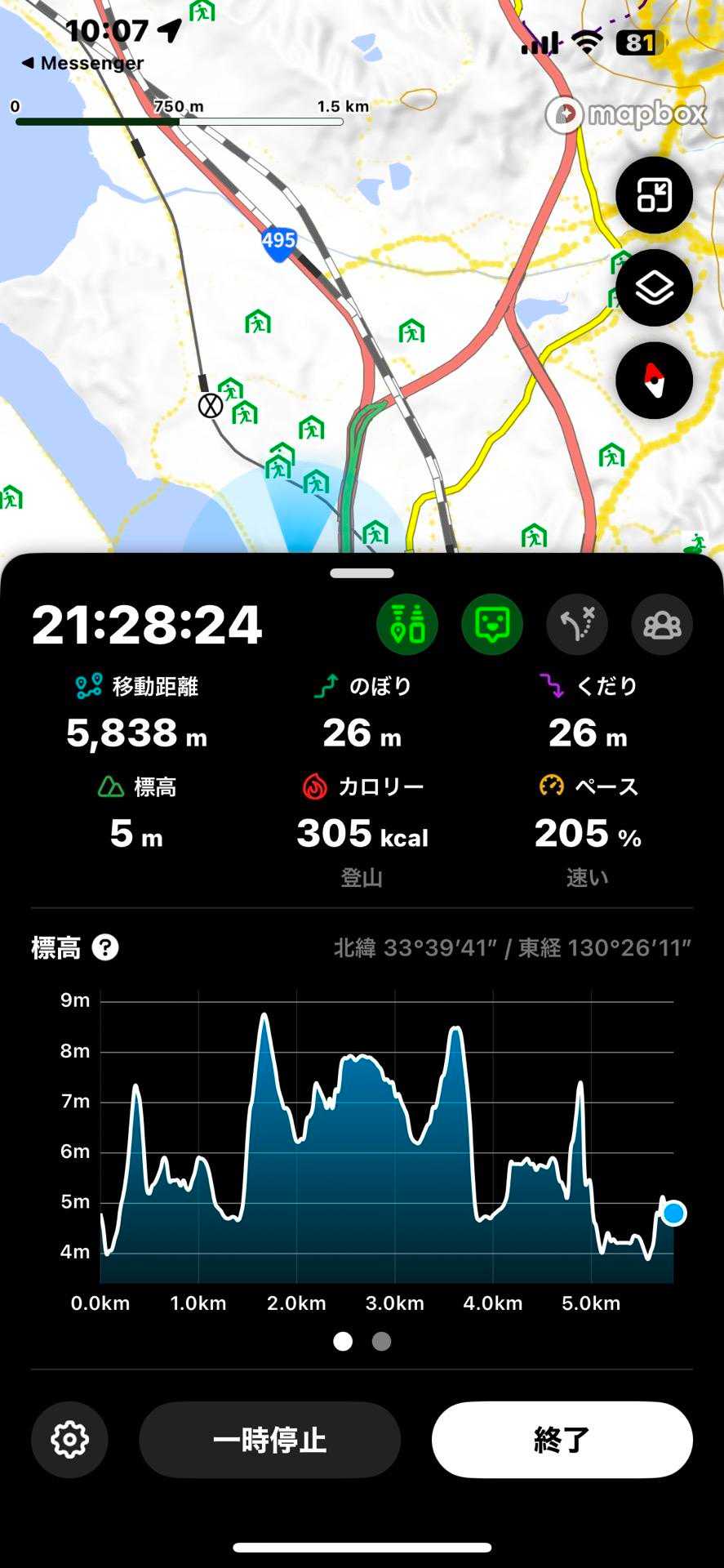Screen dimensions: 724x1568
Task: Switch to the second chart page dot
Action: click(x=381, y=1341)
